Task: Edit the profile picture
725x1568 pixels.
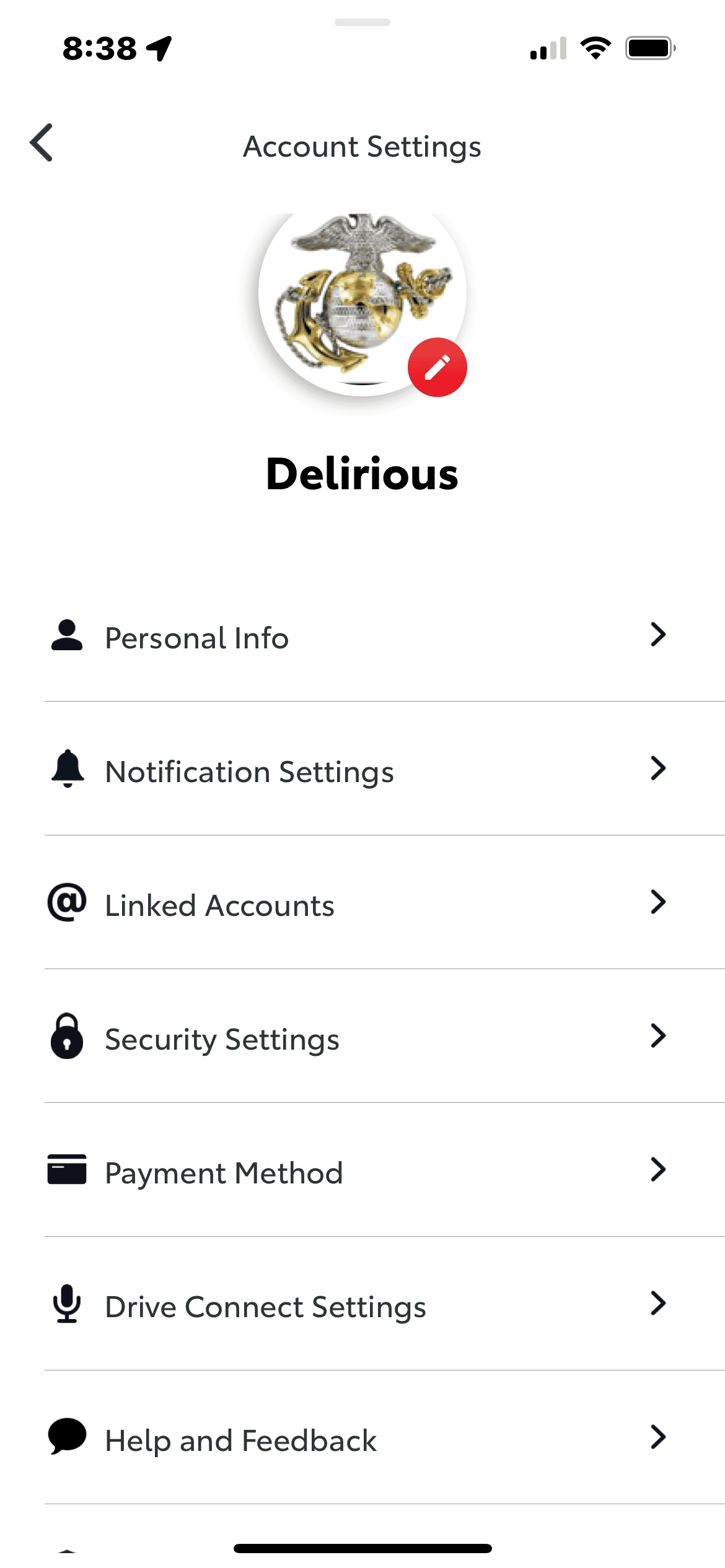Action: 437,367
